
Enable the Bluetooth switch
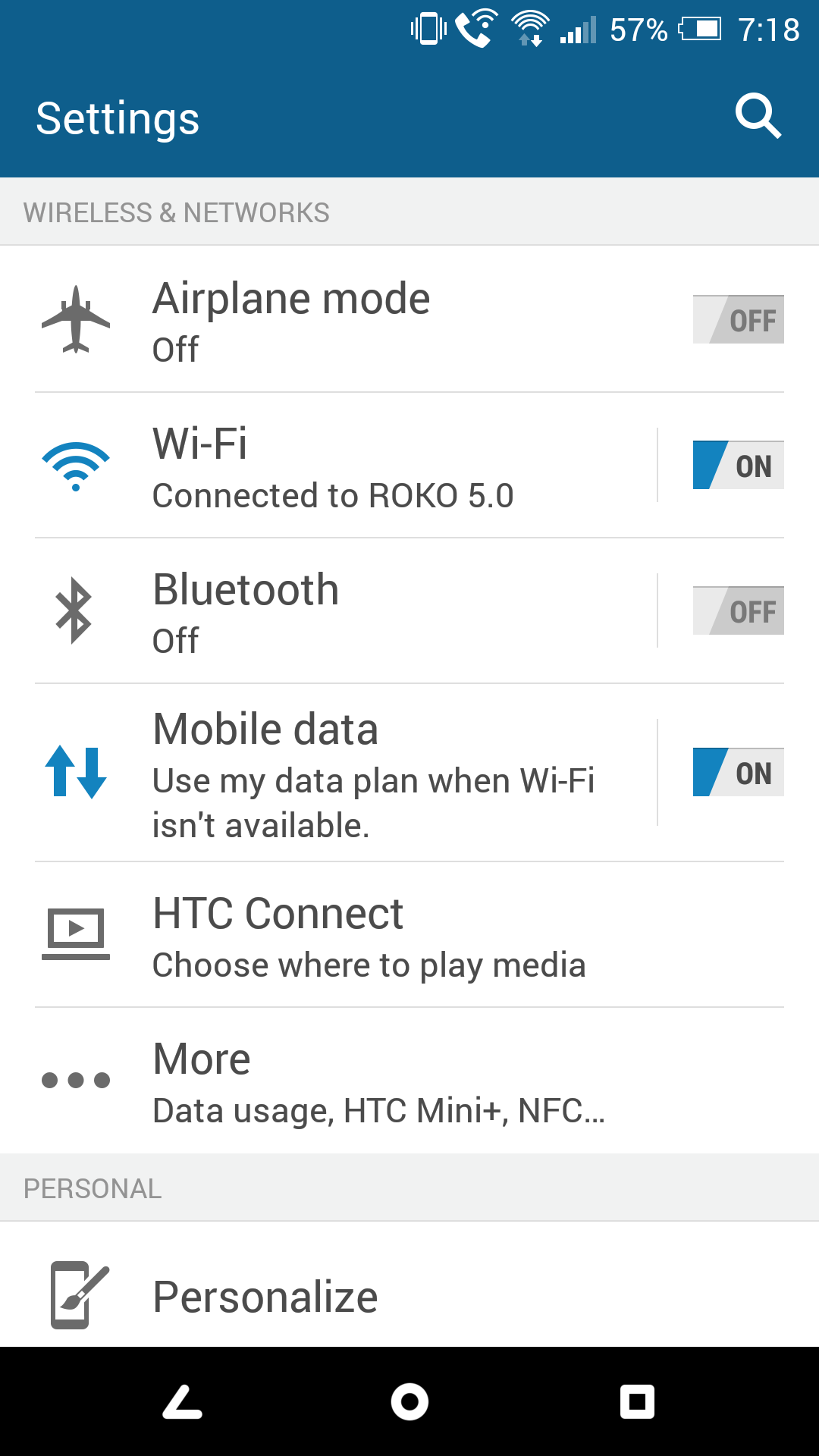coord(738,610)
